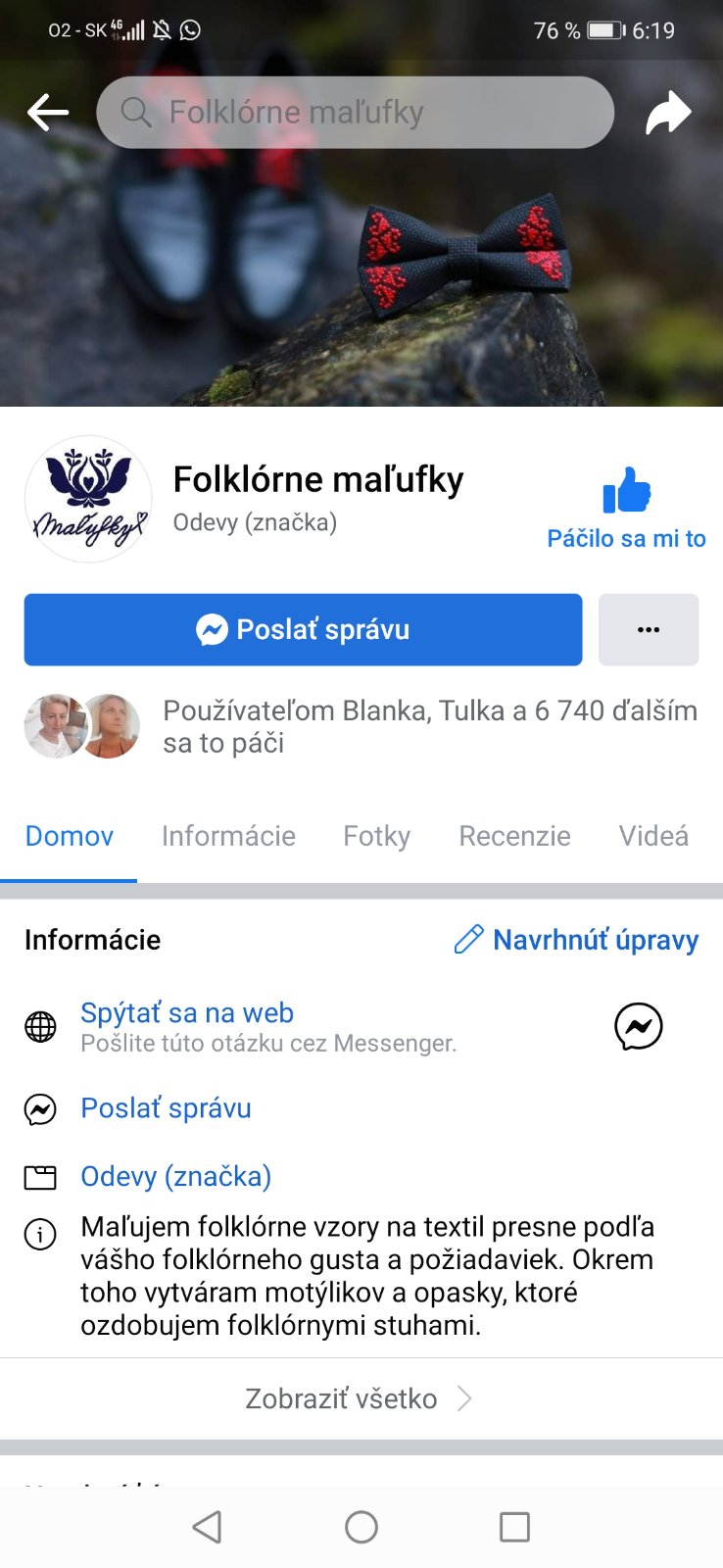Share this page with the arrow icon
This screenshot has height=1568, width=723.
(668, 113)
